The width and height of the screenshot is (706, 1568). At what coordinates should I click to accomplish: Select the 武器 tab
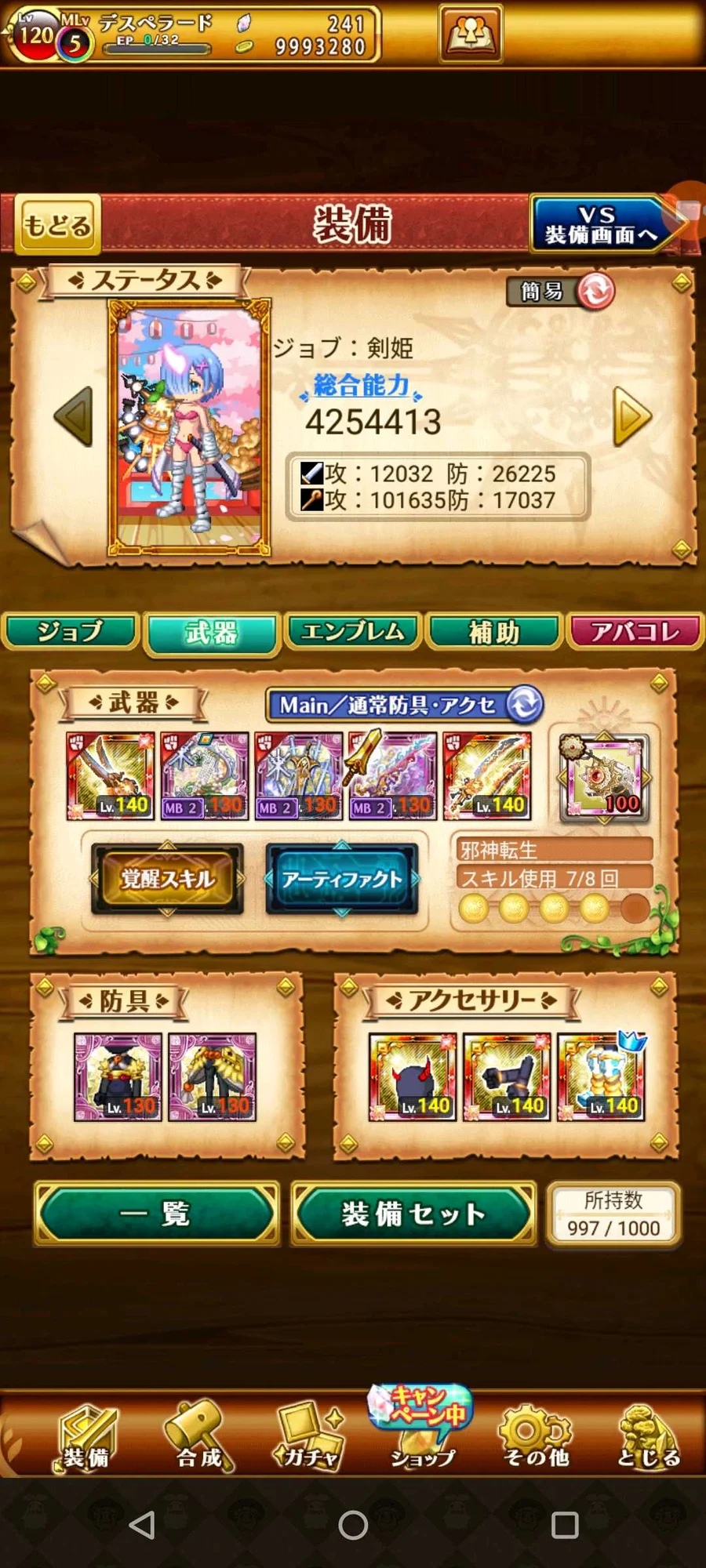point(212,633)
